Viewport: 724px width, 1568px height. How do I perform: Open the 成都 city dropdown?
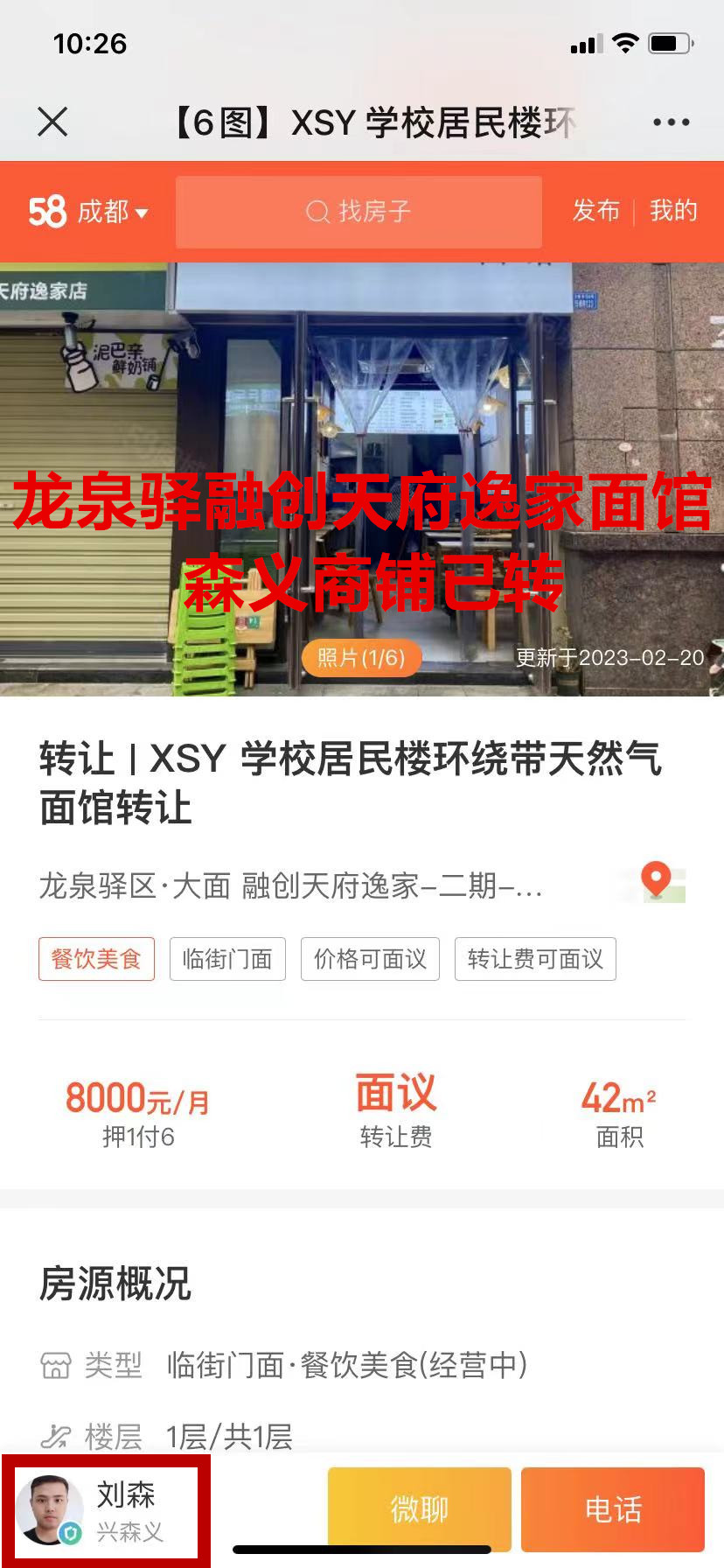112,212
